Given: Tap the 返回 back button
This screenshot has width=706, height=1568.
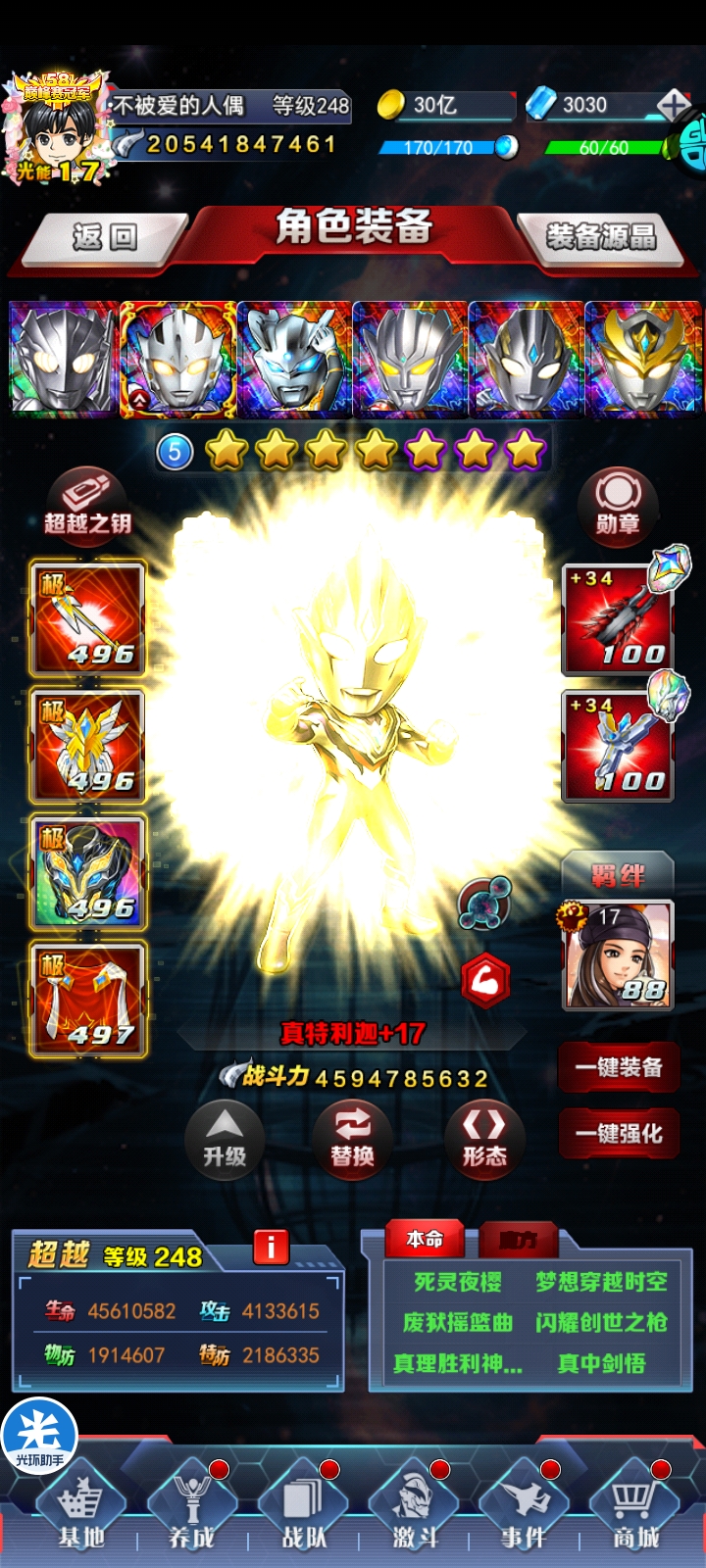Looking at the screenshot, I should coord(104,237).
